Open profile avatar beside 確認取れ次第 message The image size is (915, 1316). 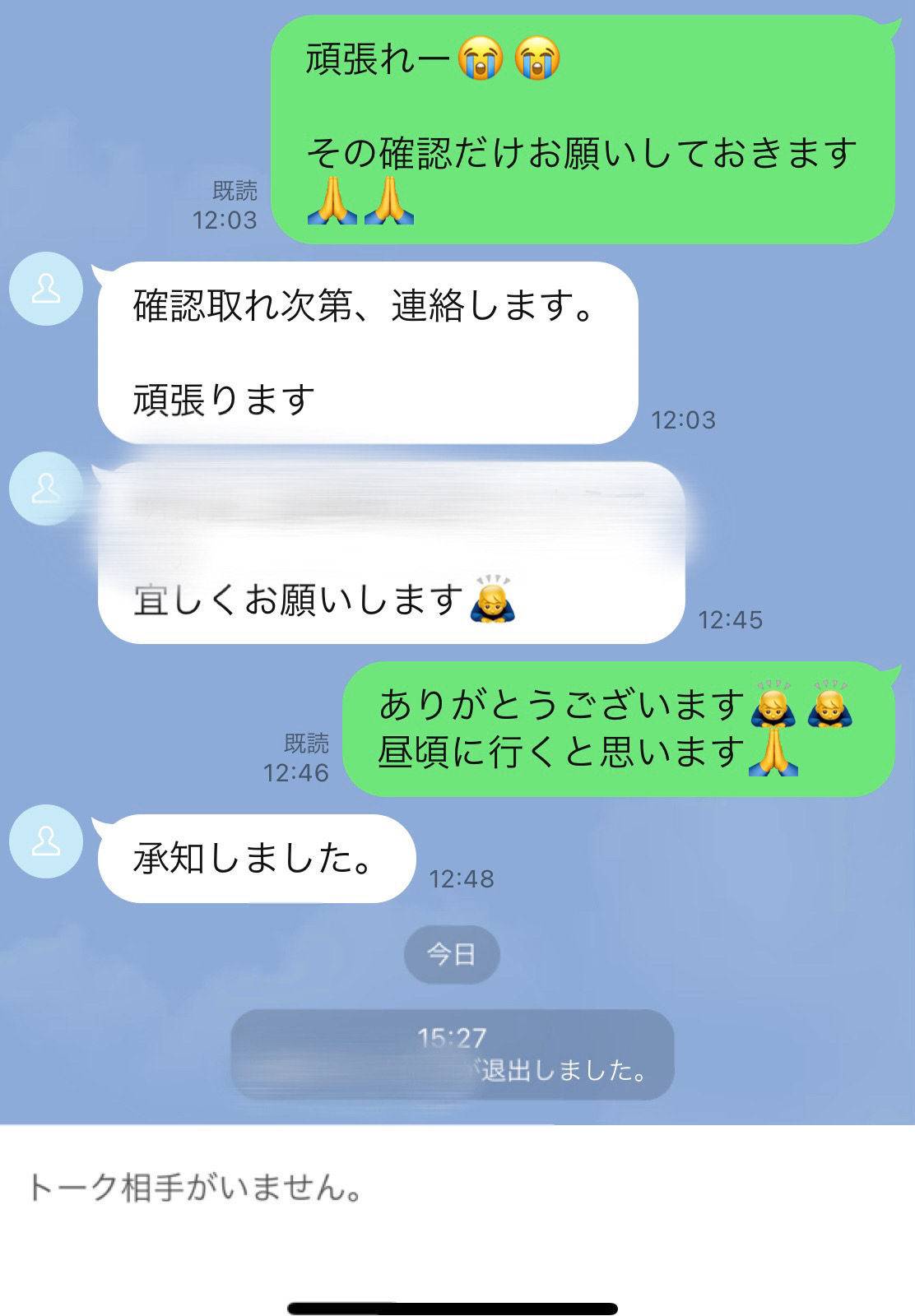pyautogui.click(x=46, y=289)
